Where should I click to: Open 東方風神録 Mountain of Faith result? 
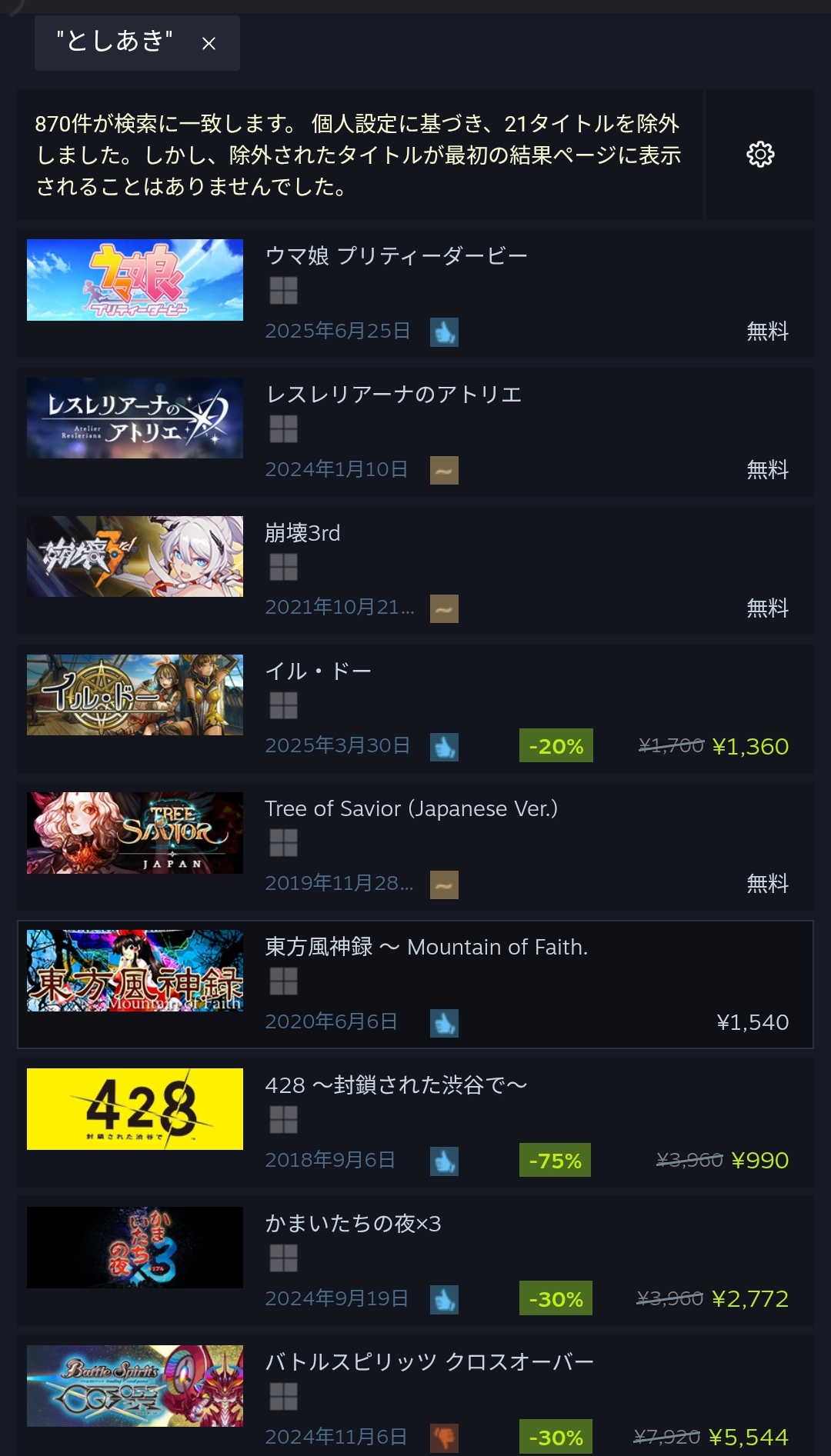coord(415,985)
